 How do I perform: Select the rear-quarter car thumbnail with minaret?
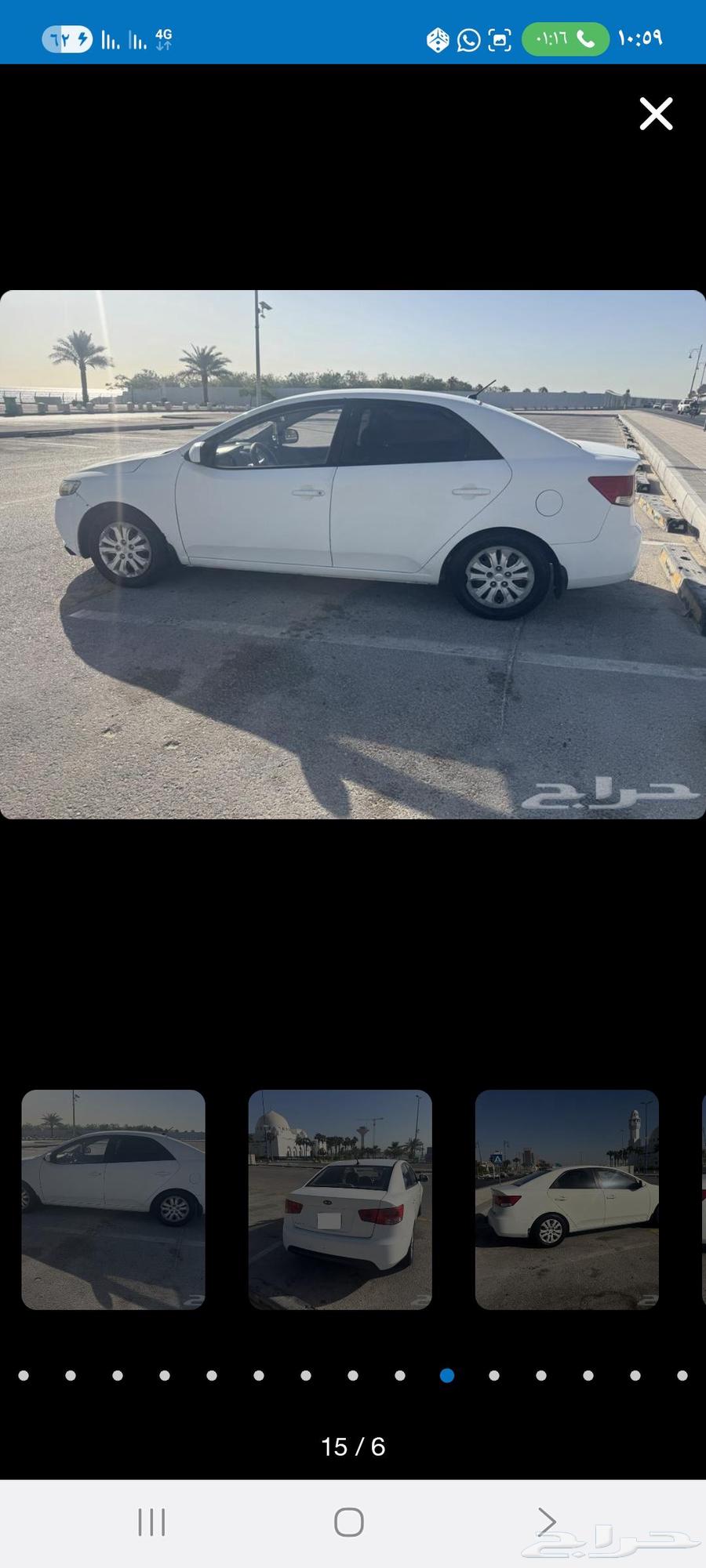pyautogui.click(x=566, y=1200)
